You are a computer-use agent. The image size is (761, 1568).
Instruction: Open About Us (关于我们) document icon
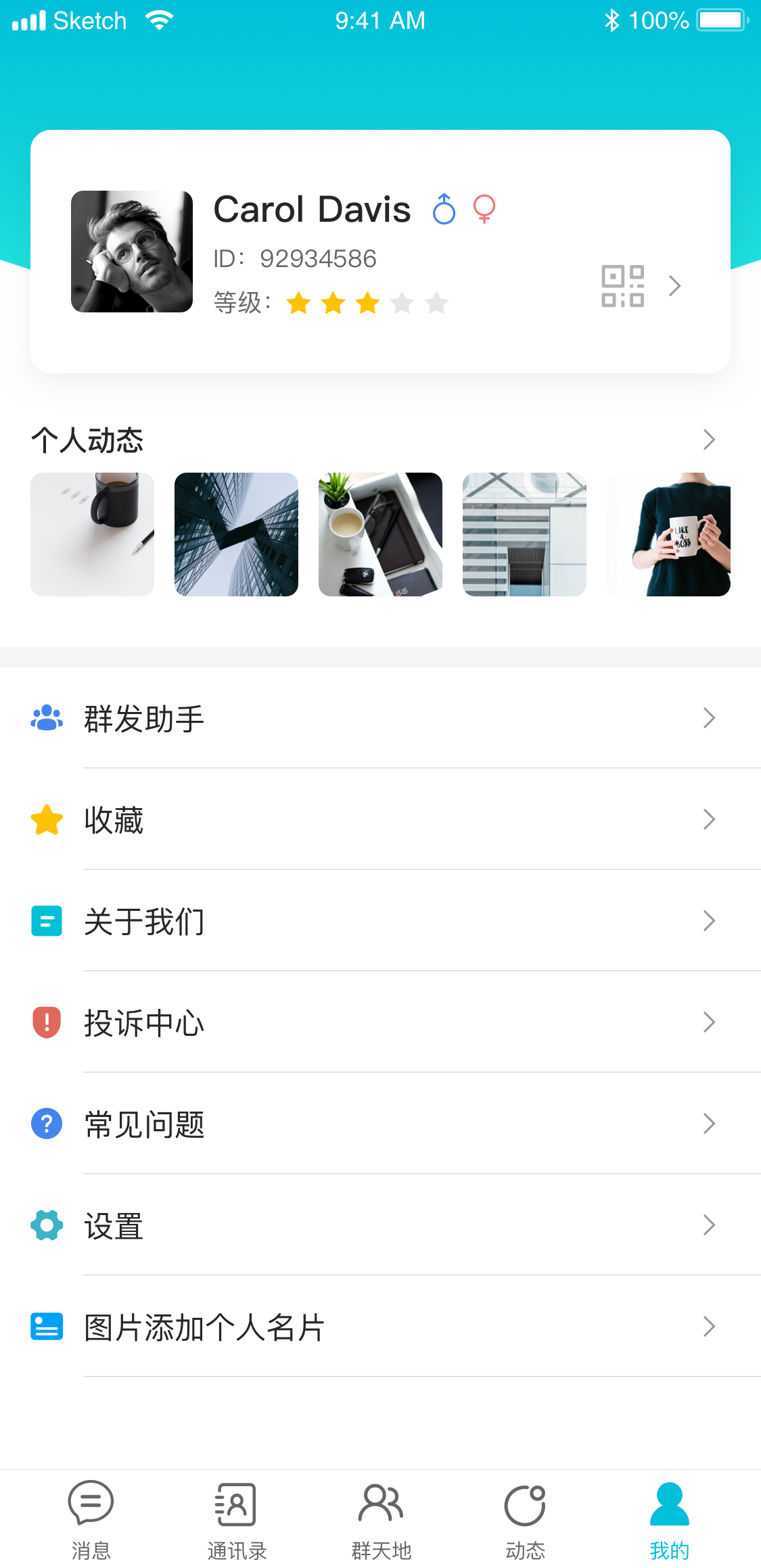[x=45, y=921]
